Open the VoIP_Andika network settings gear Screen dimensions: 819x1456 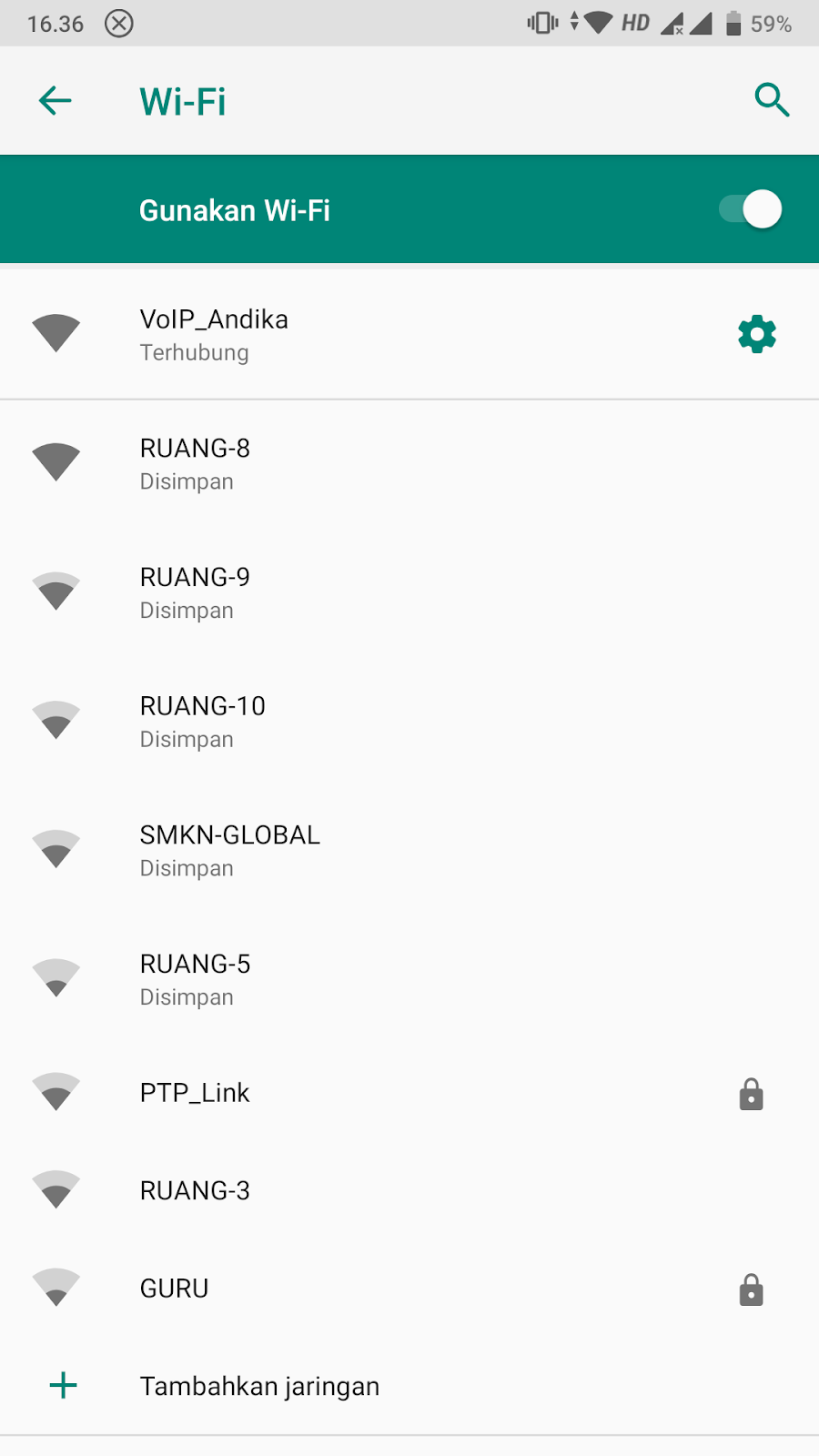757,335
